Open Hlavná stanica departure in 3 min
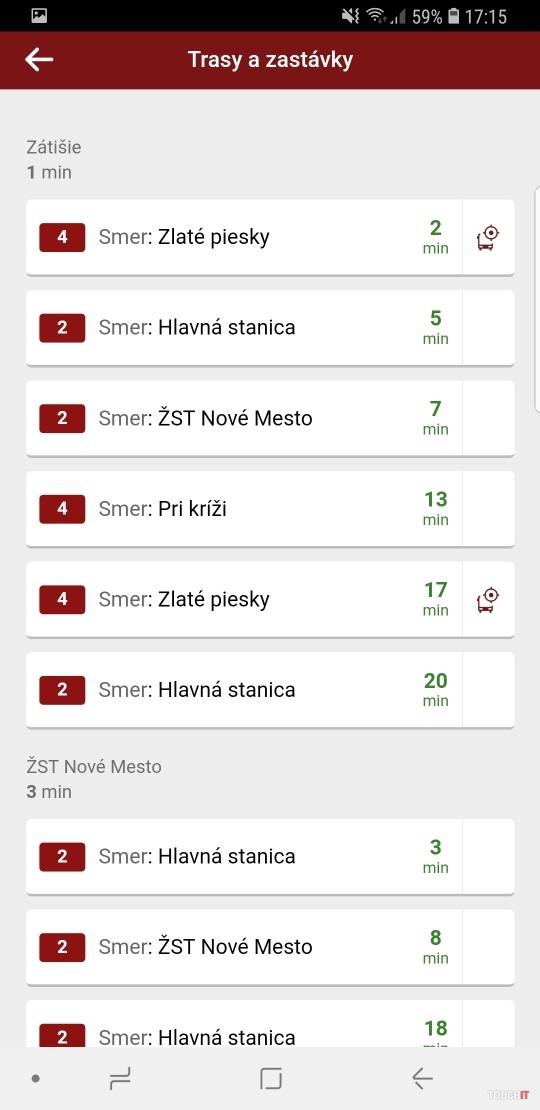The width and height of the screenshot is (540, 1110). (x=270, y=857)
